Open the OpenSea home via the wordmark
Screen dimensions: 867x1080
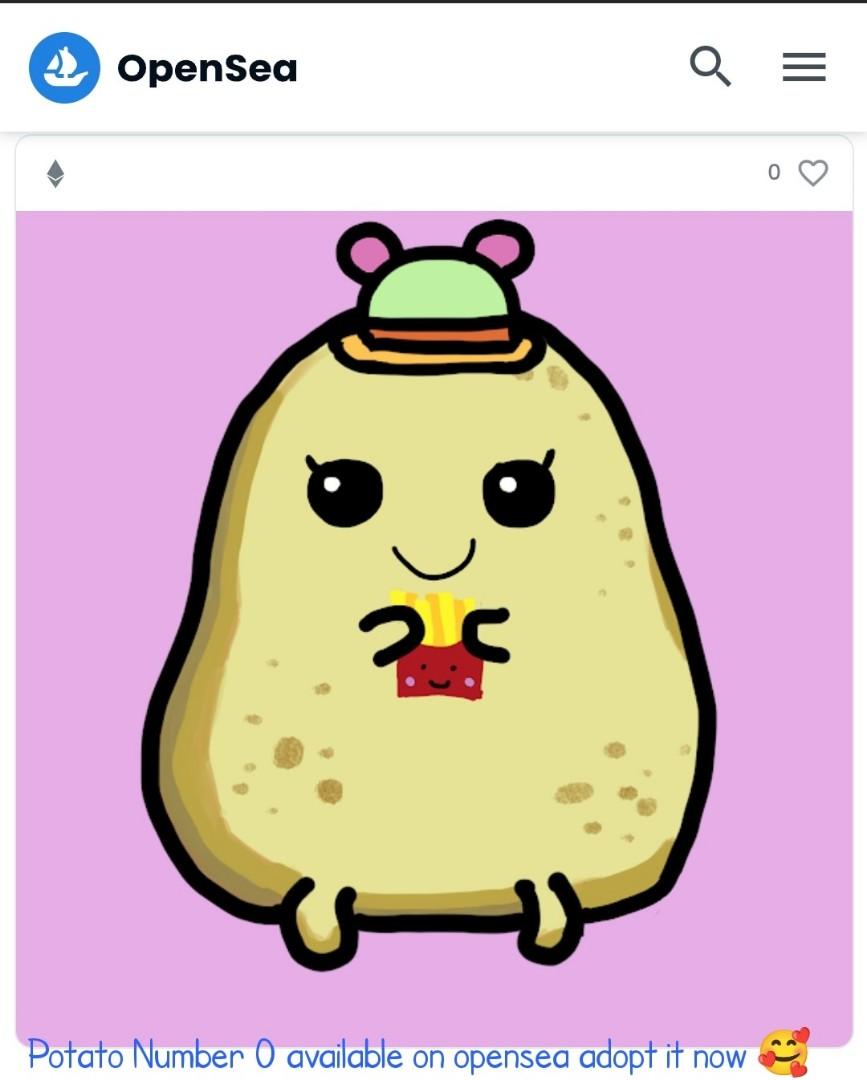pyautogui.click(x=207, y=67)
